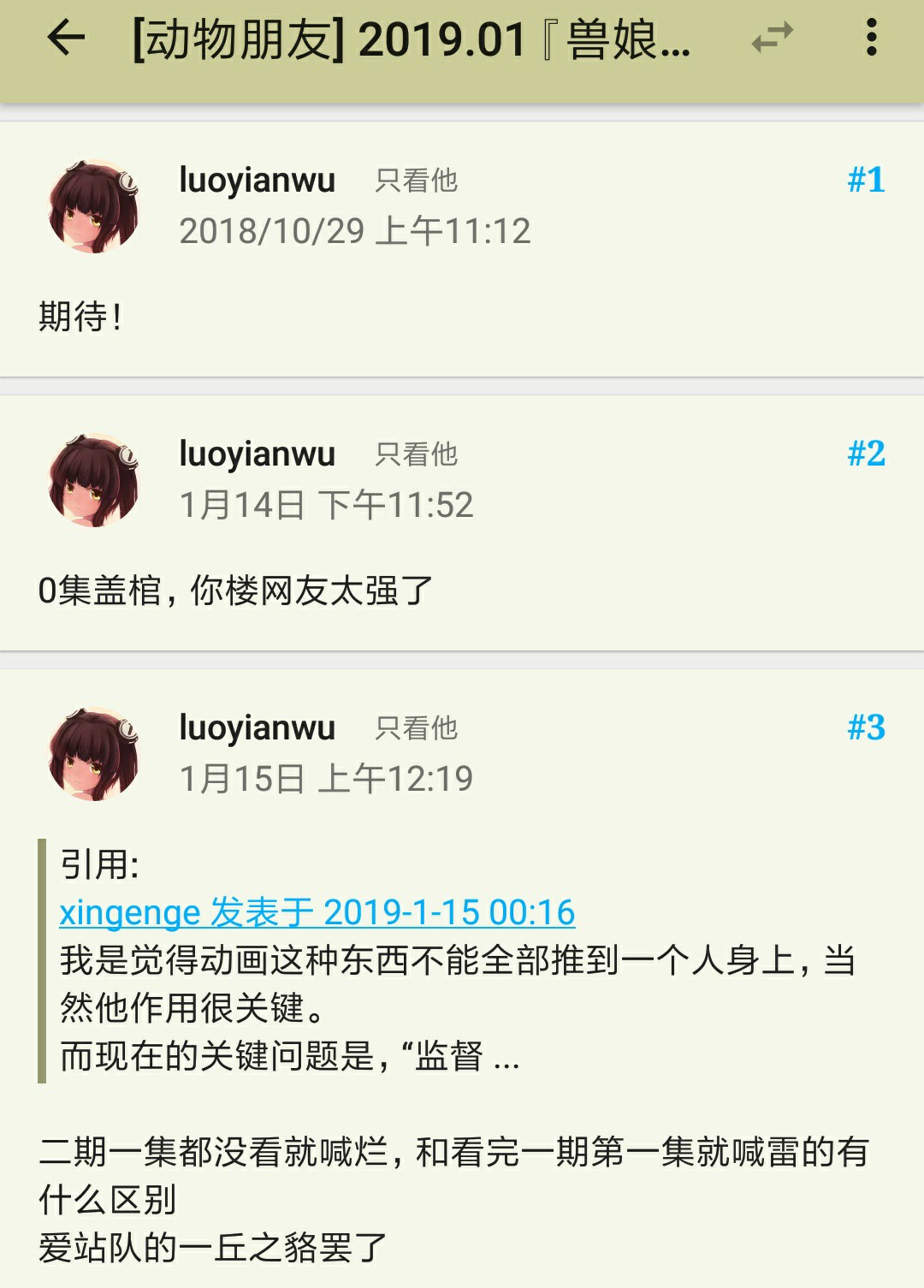
Task: Open luoyianwu's avatar on post #1
Action: (x=93, y=206)
